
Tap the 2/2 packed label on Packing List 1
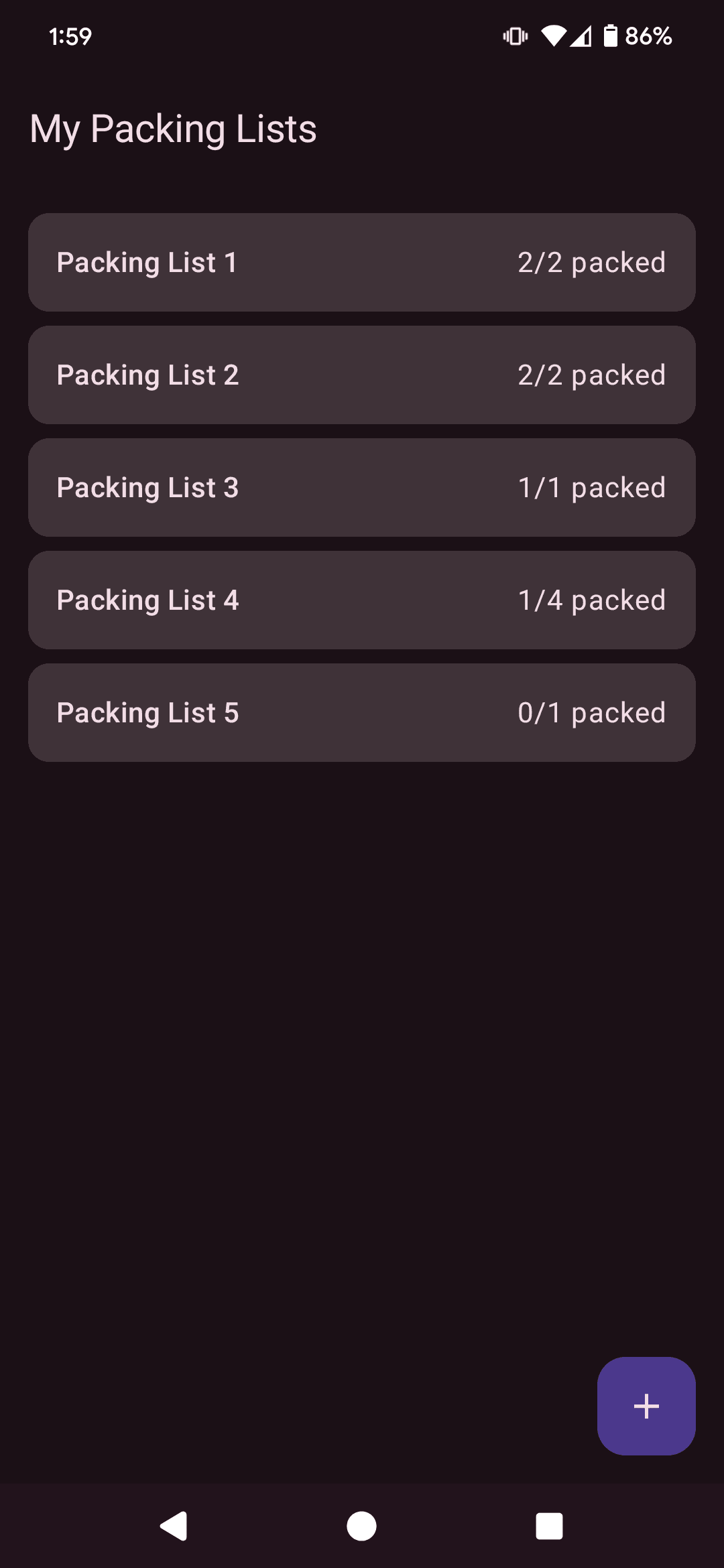coord(591,263)
